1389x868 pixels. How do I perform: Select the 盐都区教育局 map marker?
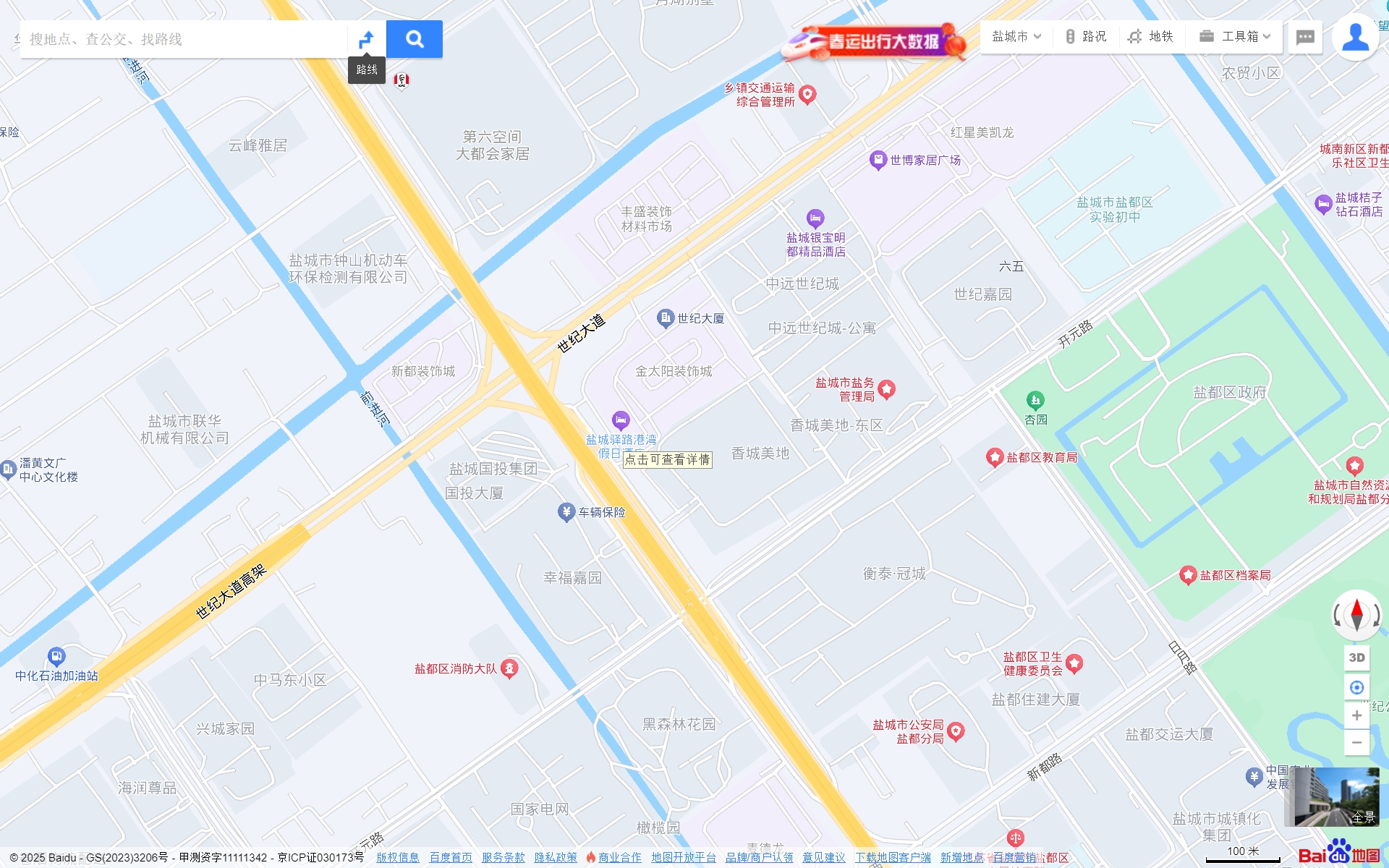[x=995, y=457]
